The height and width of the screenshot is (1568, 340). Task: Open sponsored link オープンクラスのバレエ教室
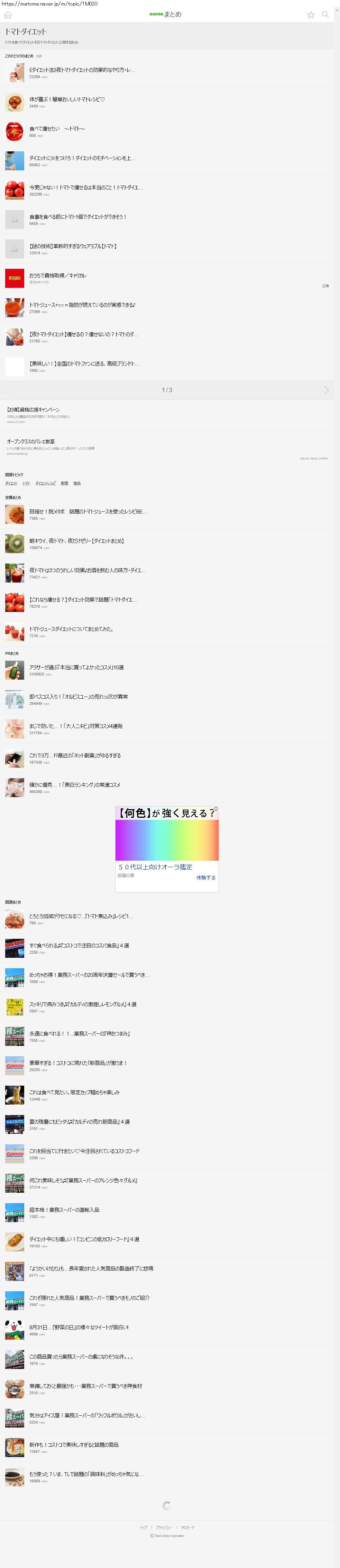point(30,441)
